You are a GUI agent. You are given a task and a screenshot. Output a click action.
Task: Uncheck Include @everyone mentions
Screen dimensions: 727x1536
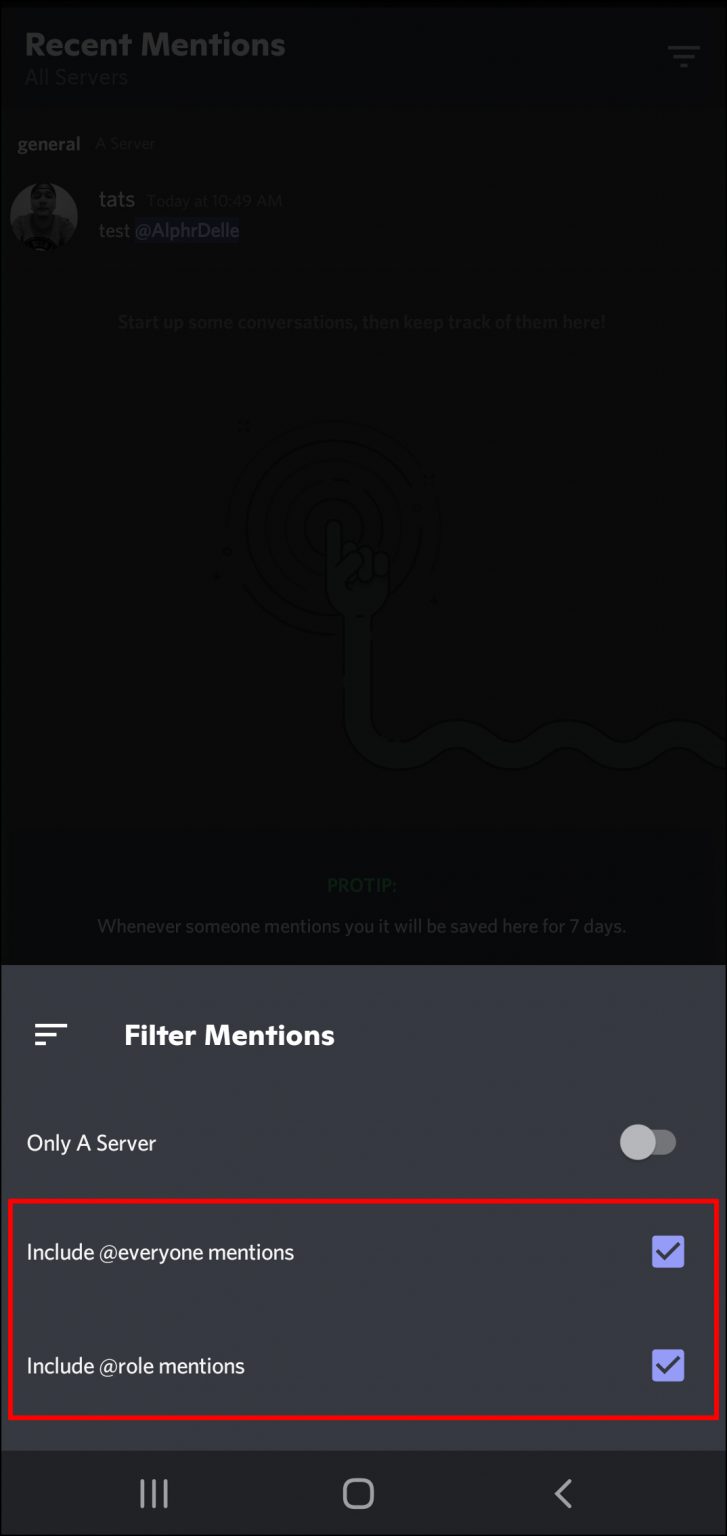pos(667,1251)
